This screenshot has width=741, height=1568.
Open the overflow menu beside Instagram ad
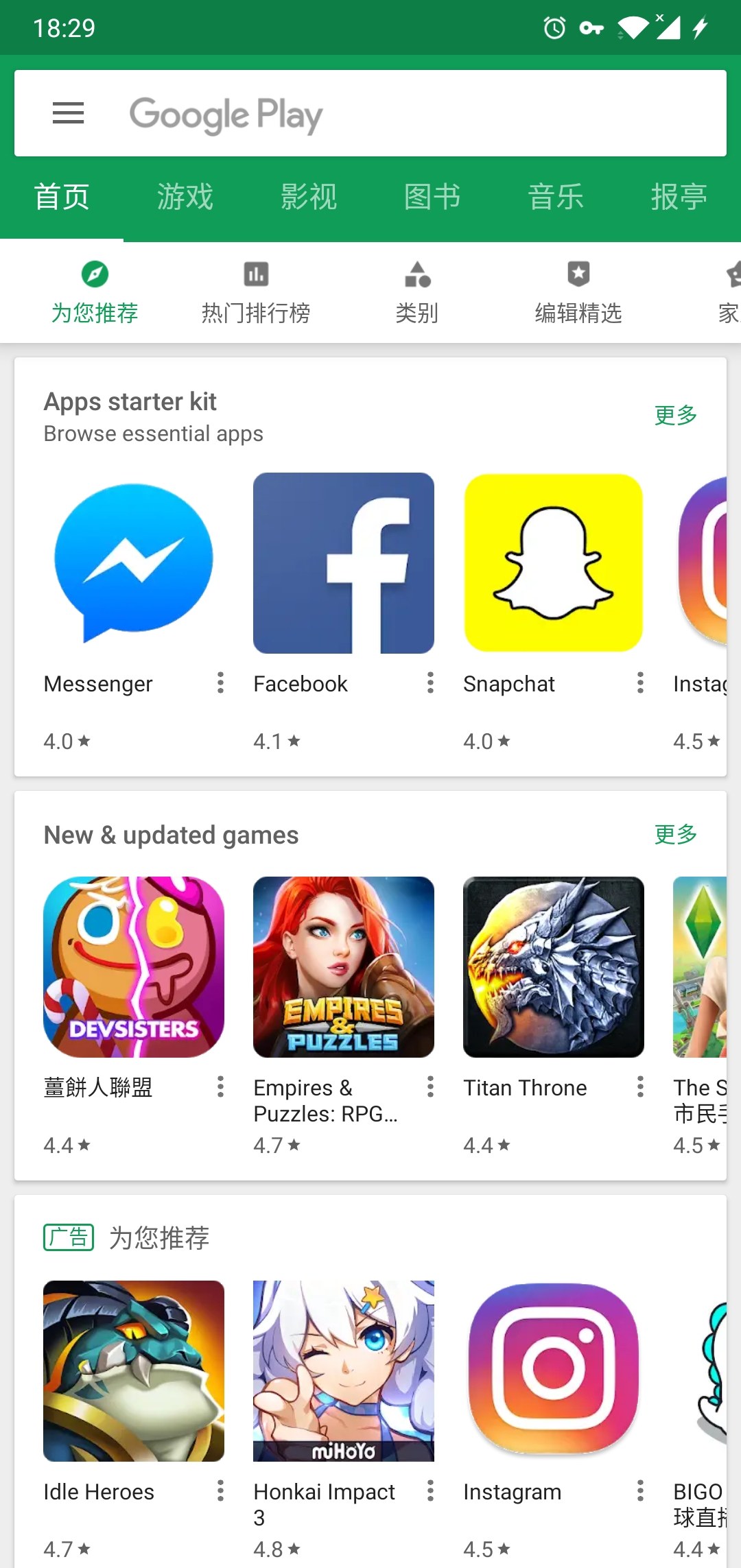[x=640, y=1490]
